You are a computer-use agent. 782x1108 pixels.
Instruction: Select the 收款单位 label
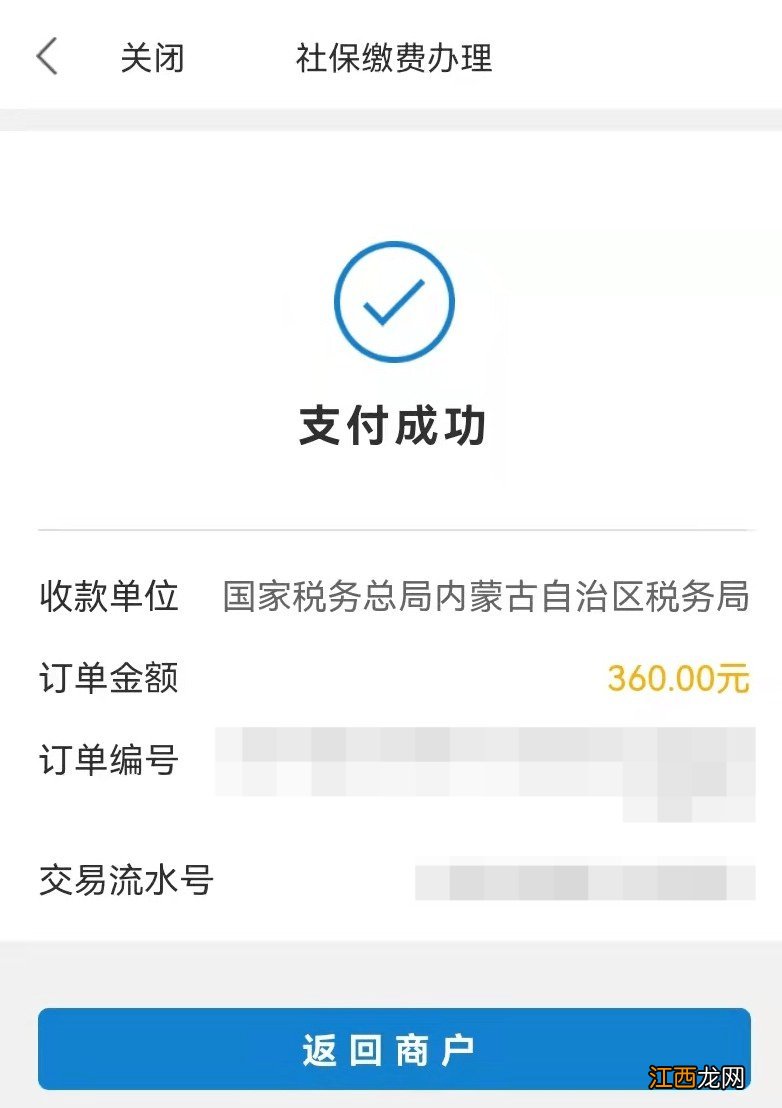click(x=109, y=597)
